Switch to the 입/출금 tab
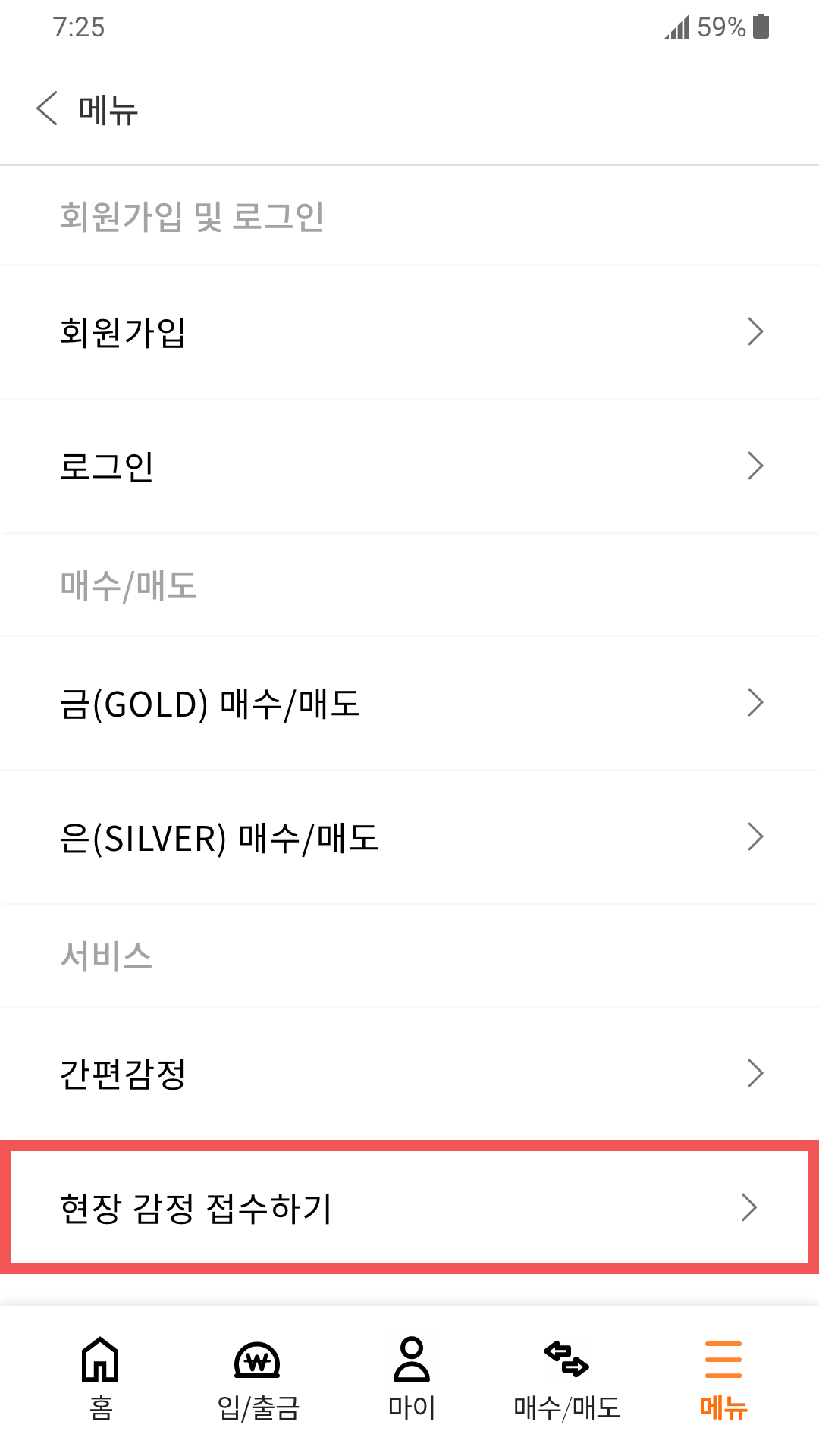This screenshot has width=819, height=1456. click(x=258, y=1378)
